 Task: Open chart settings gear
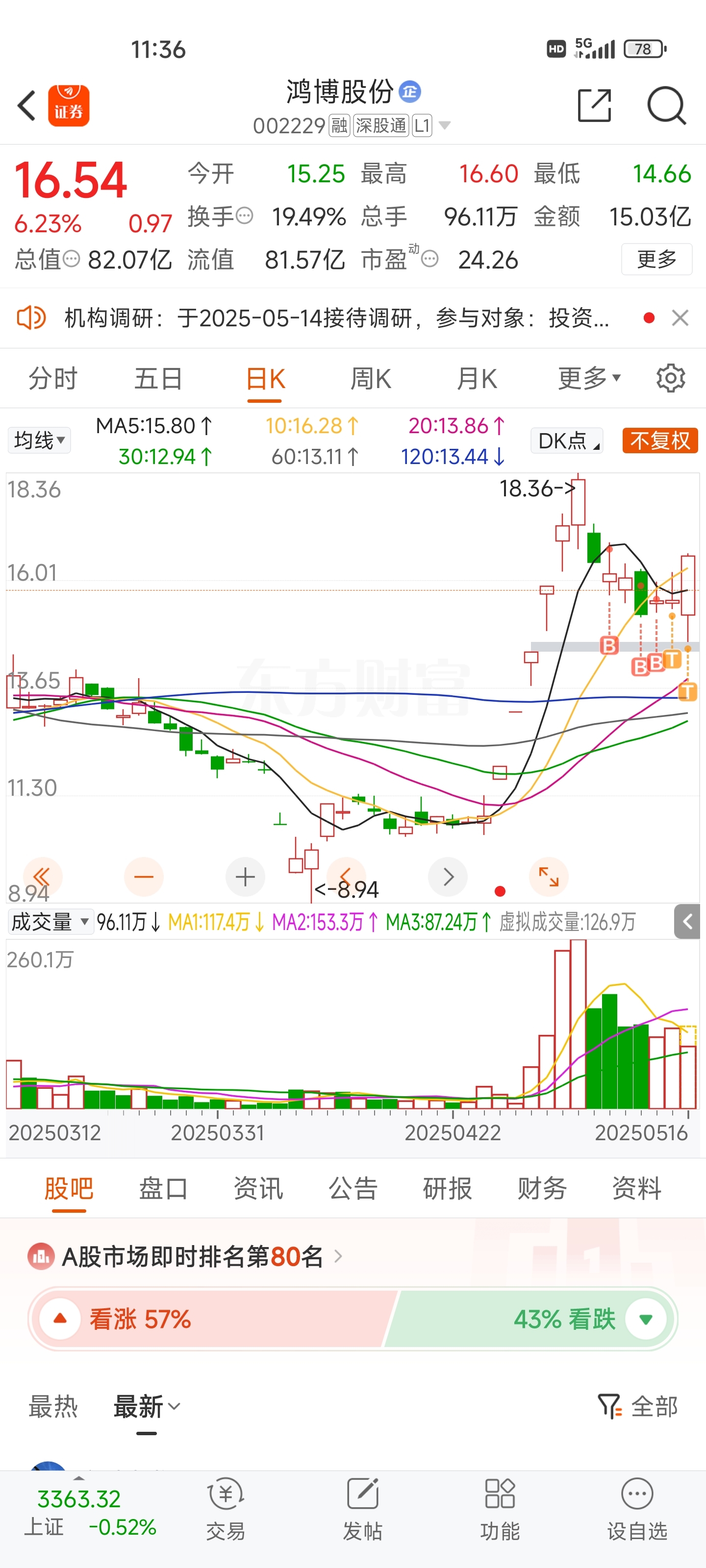pos(670,378)
